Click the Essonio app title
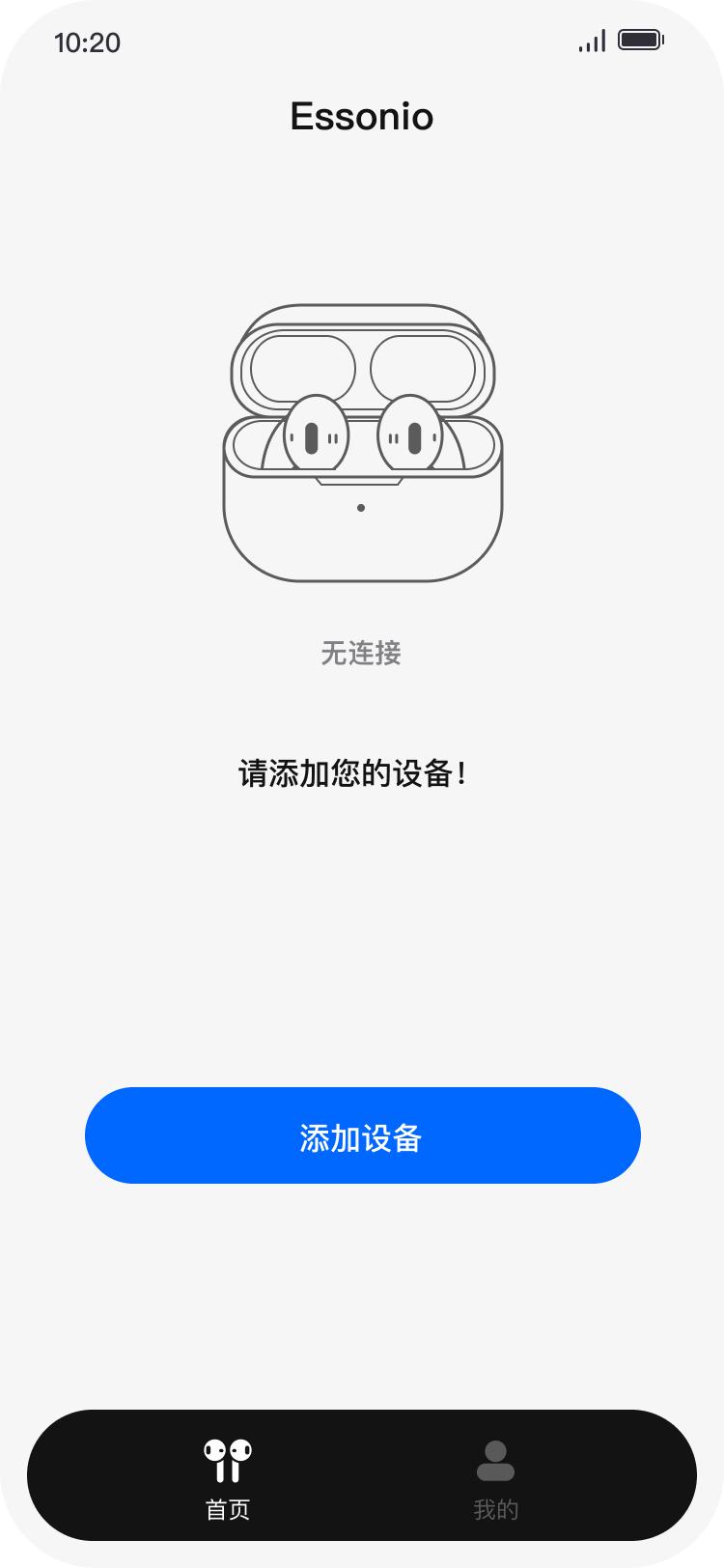 tap(362, 116)
